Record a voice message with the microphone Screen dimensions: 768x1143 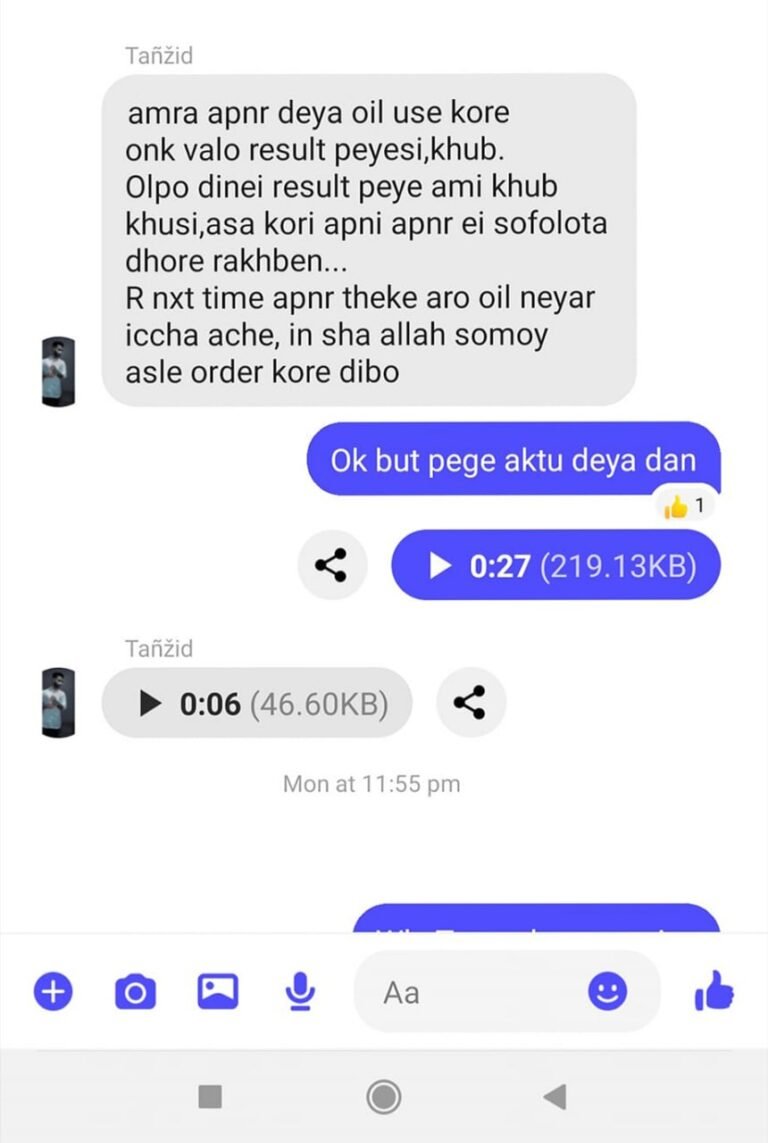click(299, 992)
